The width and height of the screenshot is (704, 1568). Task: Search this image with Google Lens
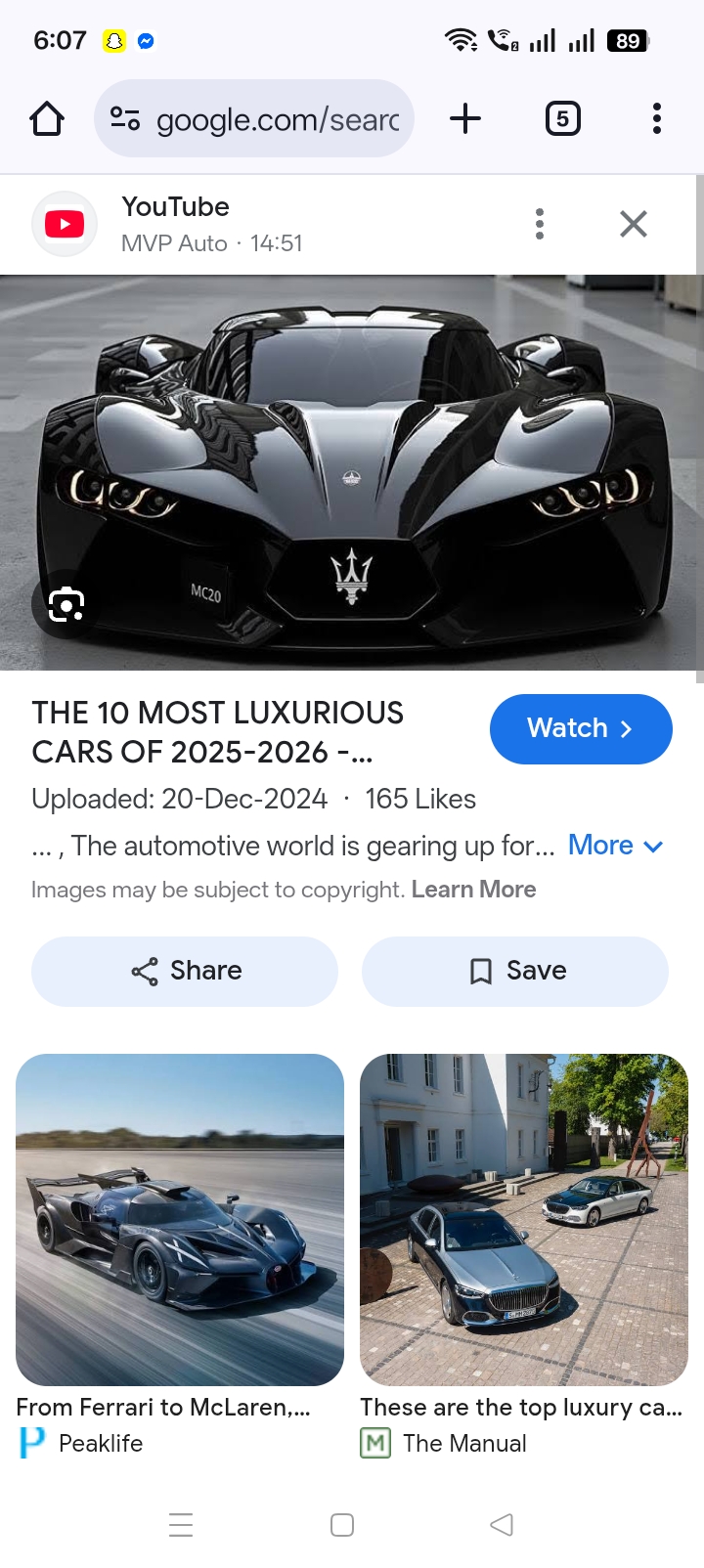[66, 604]
